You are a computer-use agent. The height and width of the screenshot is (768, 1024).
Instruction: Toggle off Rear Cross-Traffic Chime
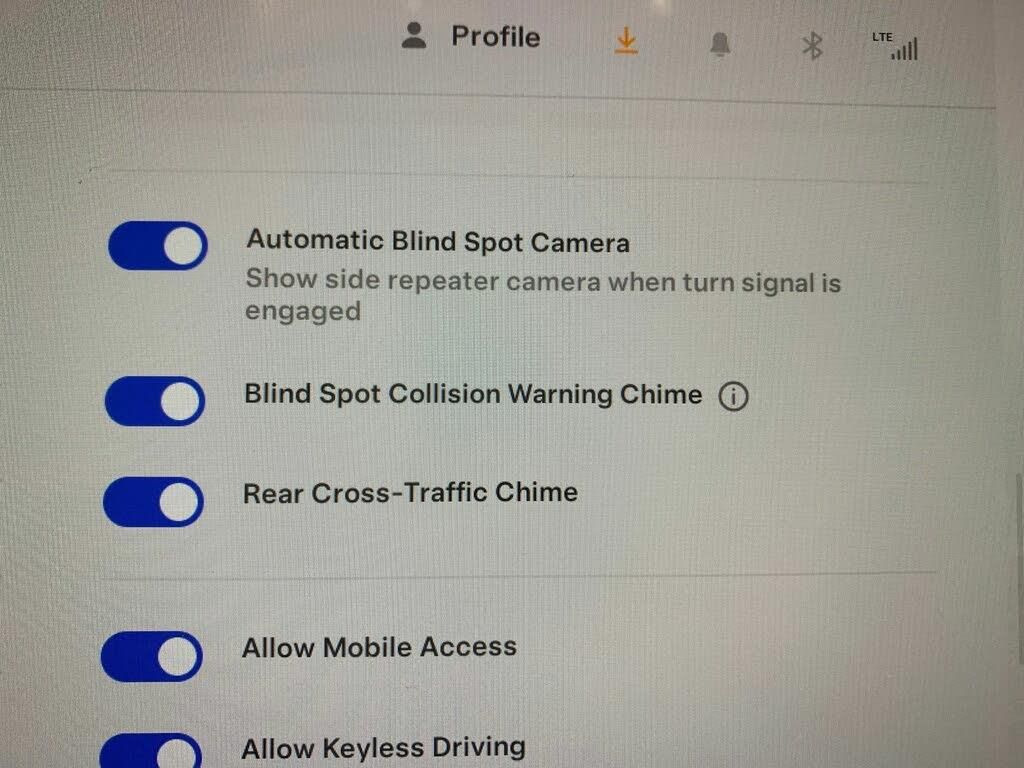153,502
